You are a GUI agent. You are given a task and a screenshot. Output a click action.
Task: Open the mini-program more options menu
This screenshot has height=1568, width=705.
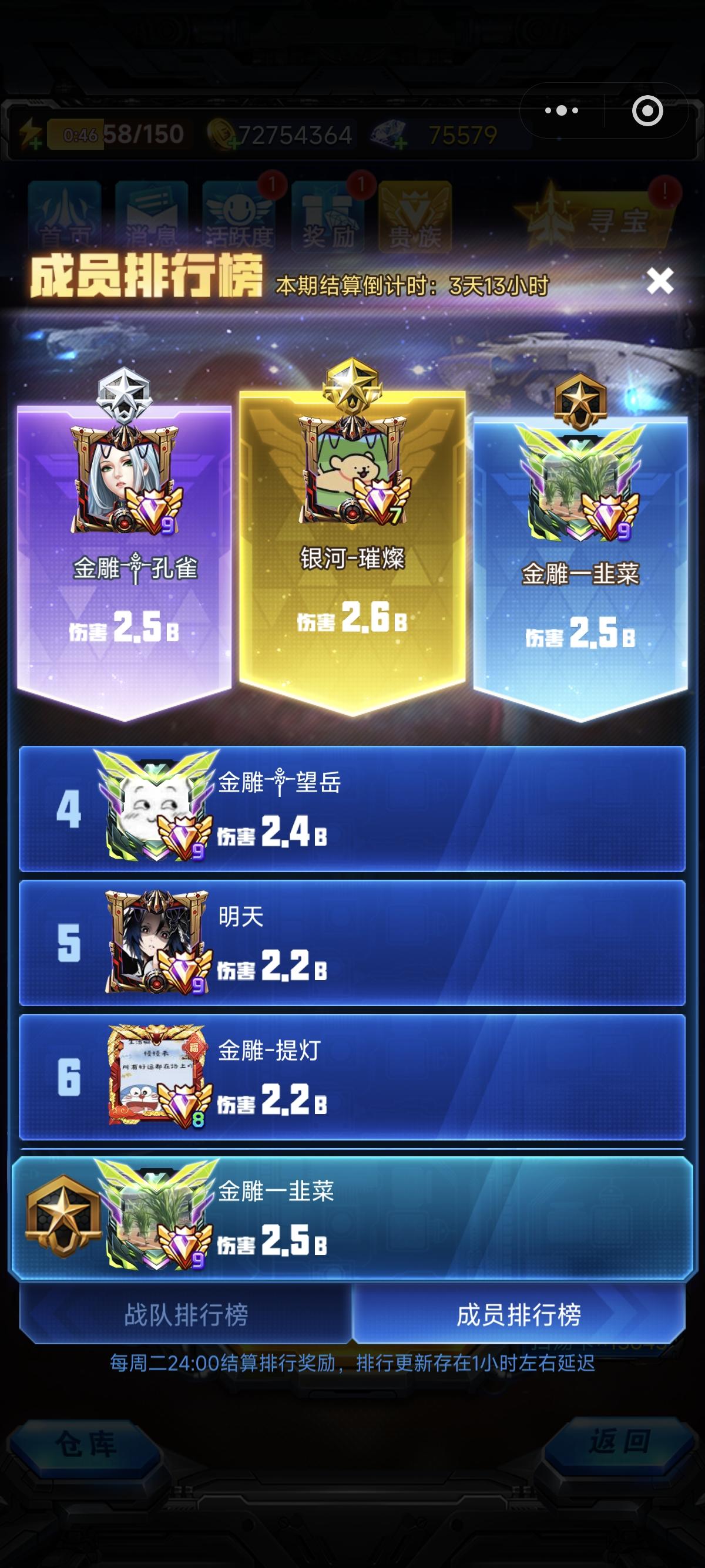(560, 110)
